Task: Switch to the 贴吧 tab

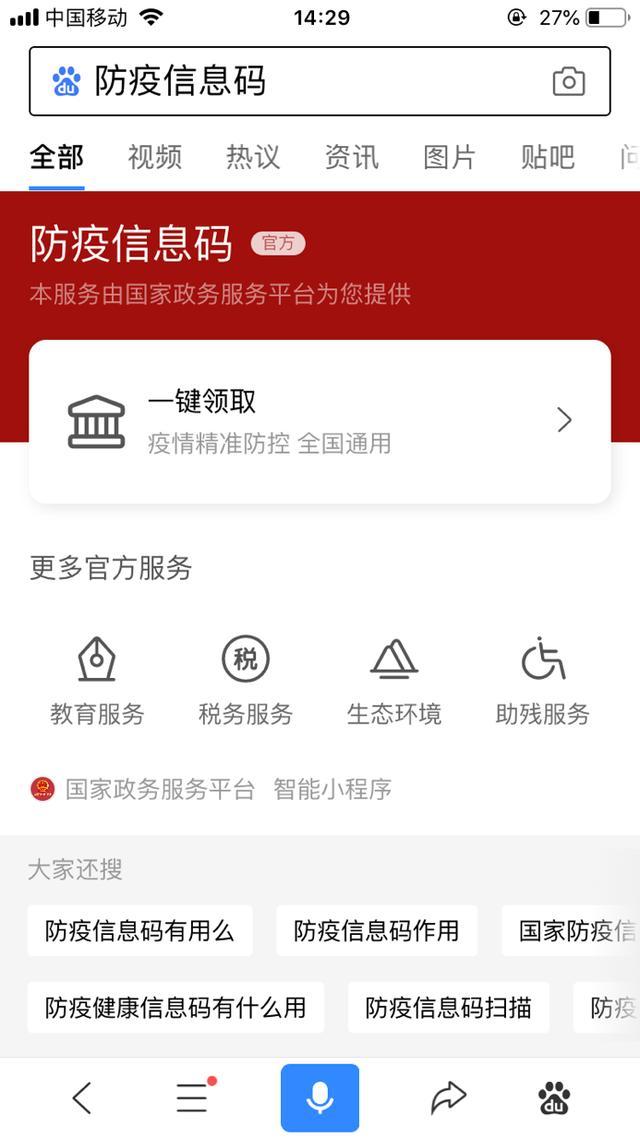Action: tap(548, 157)
